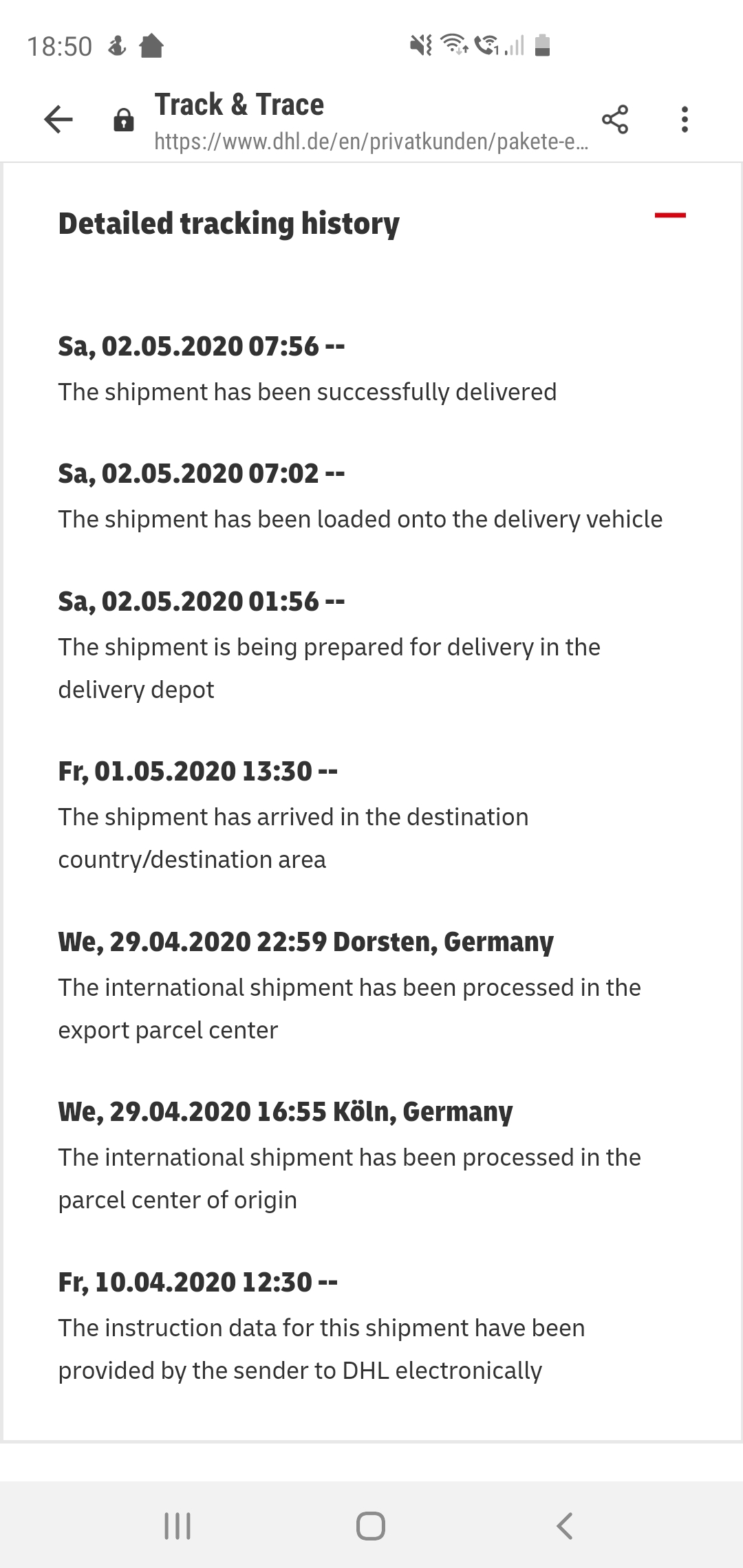Open recent apps from the navigation bar
Image resolution: width=743 pixels, height=1568 pixels.
click(177, 1526)
